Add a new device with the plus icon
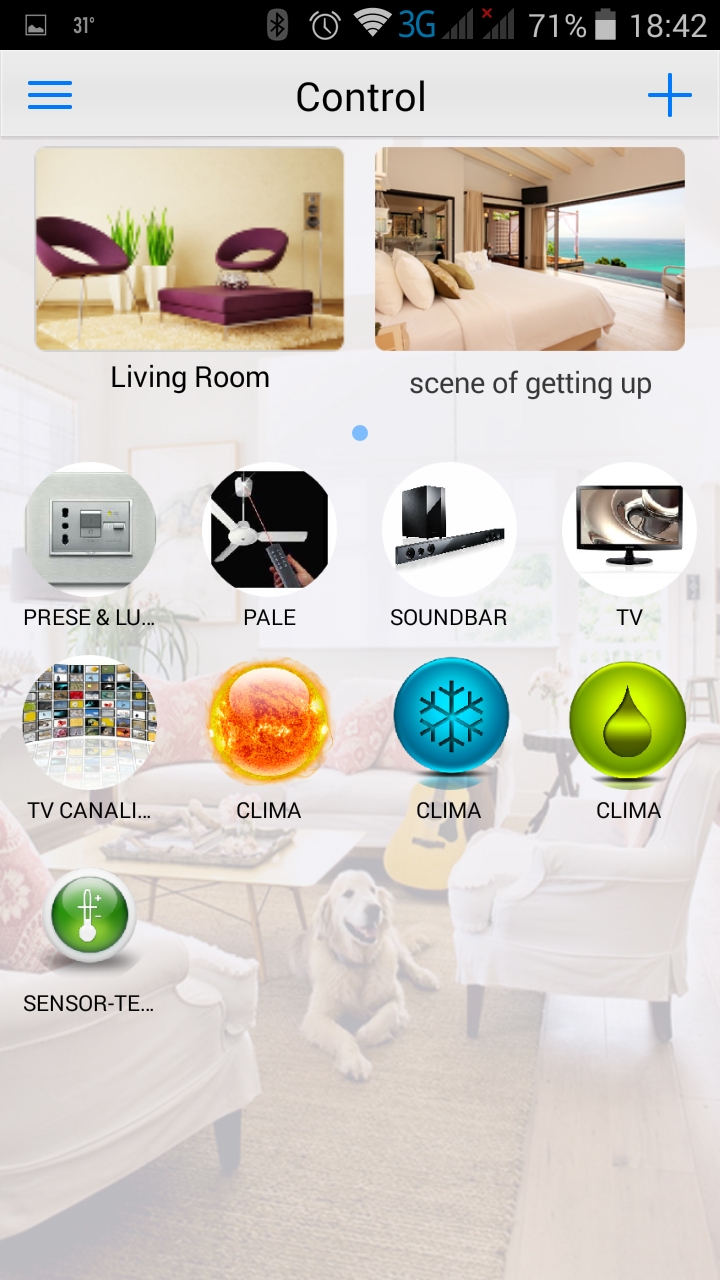The width and height of the screenshot is (720, 1280). click(x=669, y=96)
